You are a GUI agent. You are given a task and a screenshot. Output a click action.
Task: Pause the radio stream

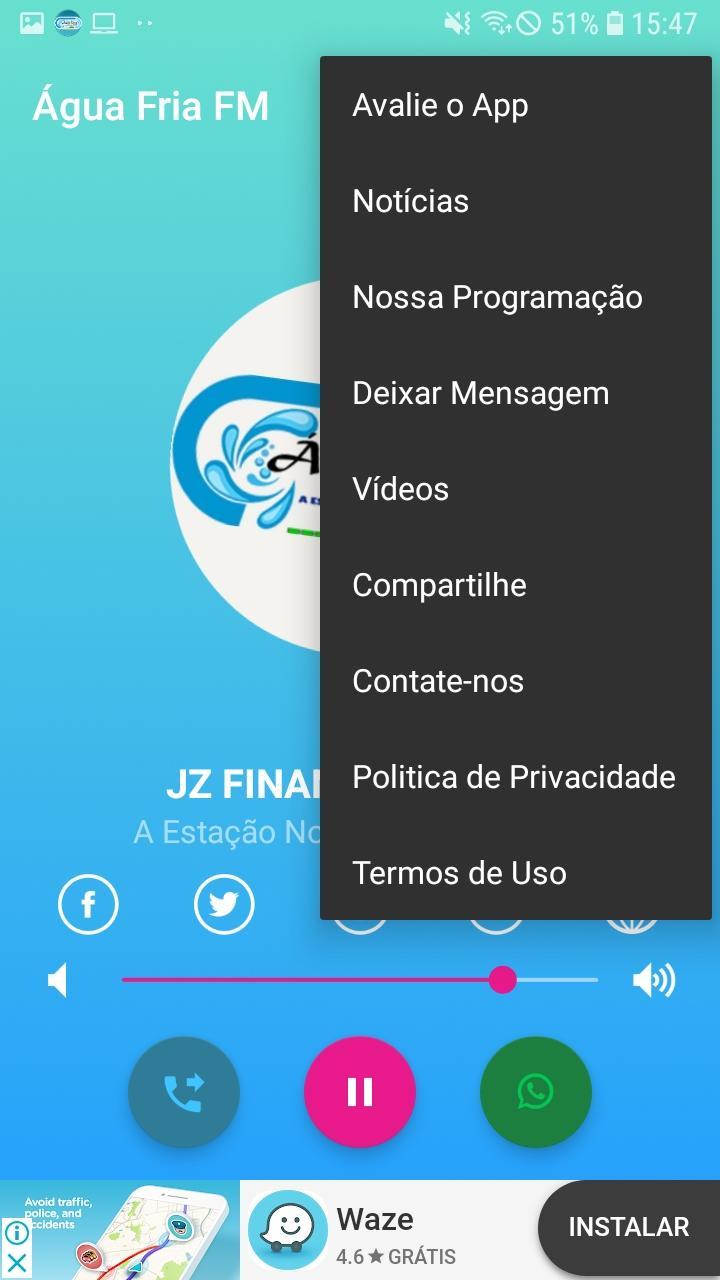coord(360,1092)
